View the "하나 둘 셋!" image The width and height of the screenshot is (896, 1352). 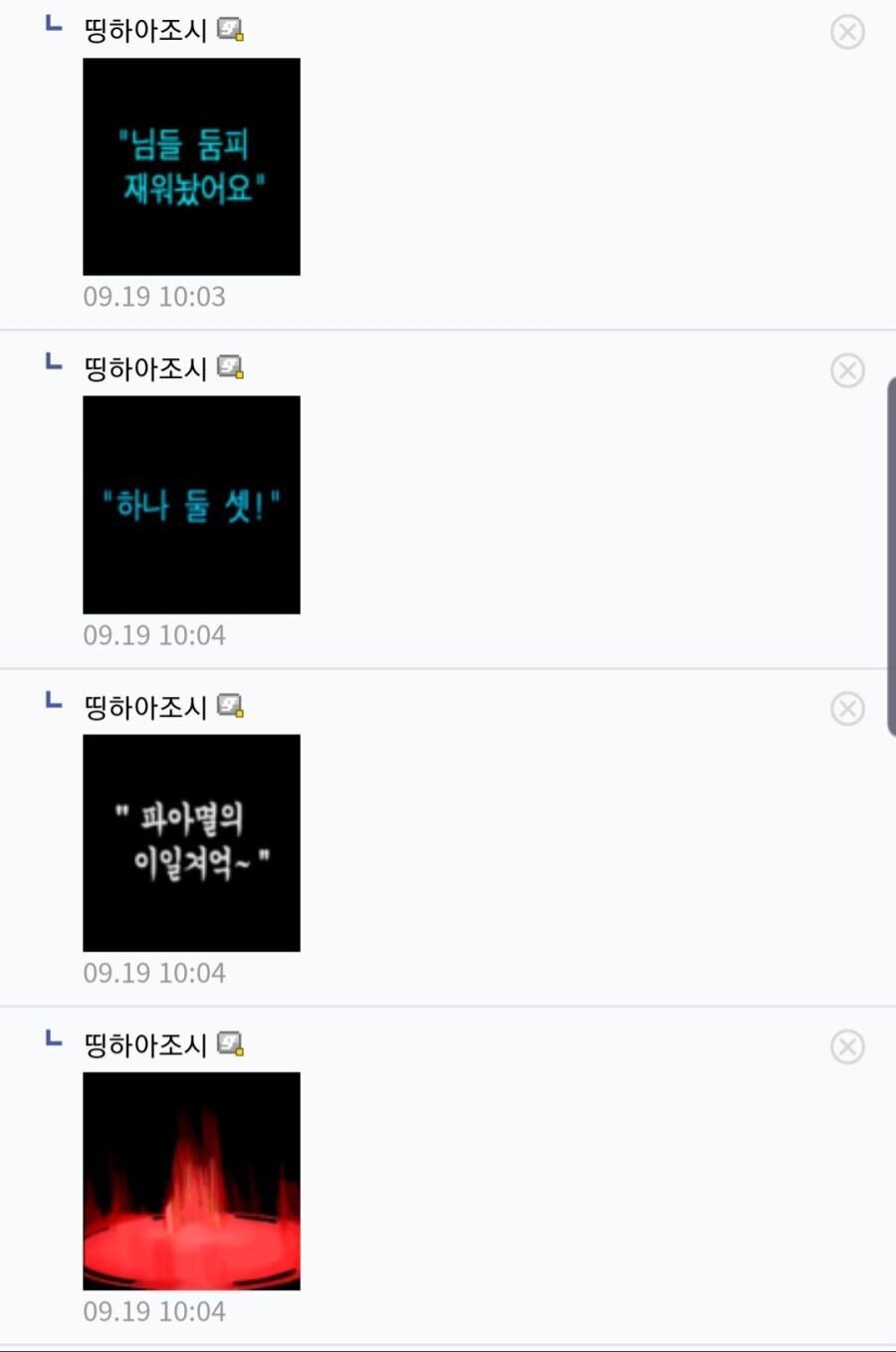[191, 505]
